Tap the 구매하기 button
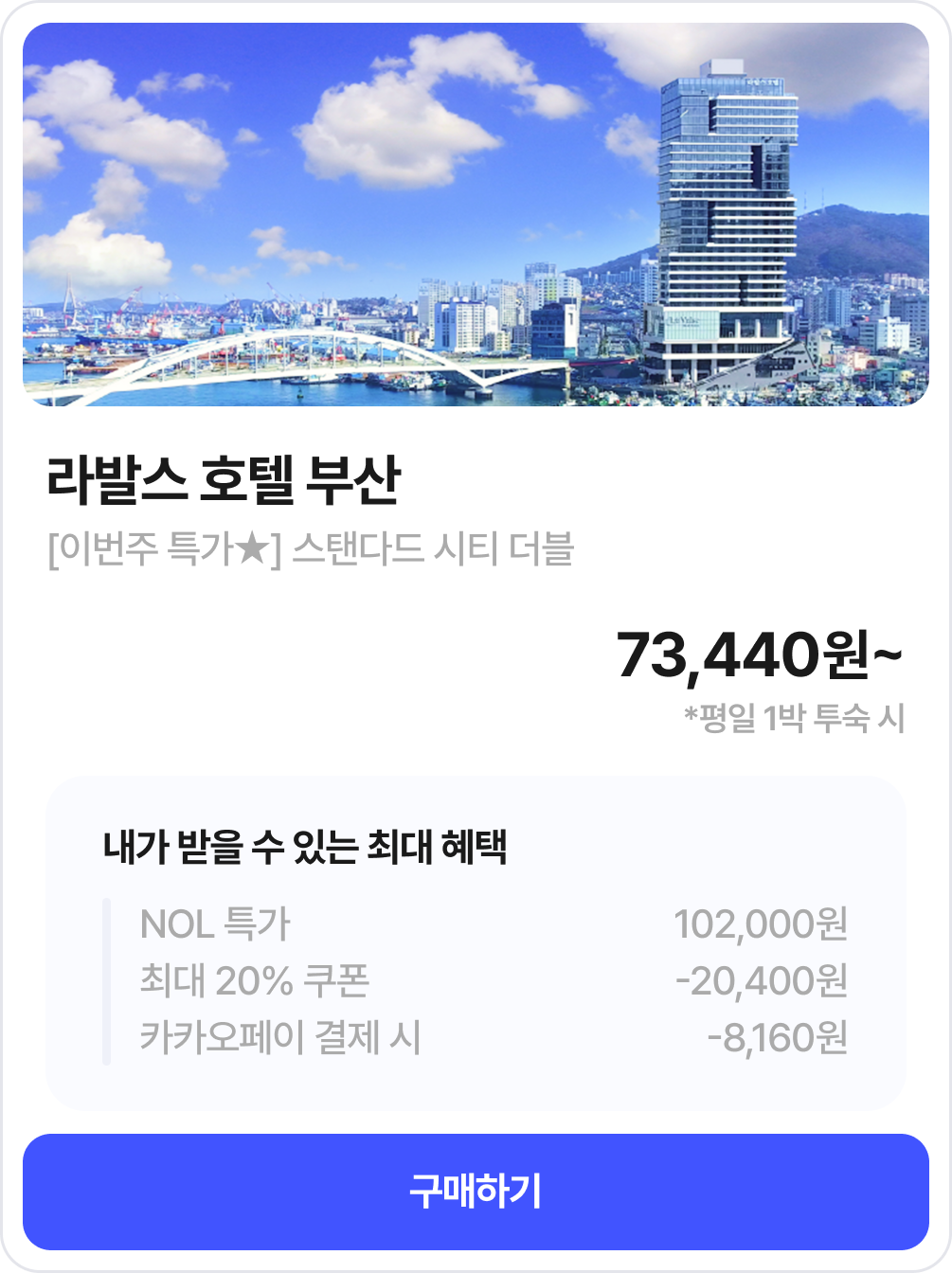Screen dimensions: 952x1273 coord(476,1192)
